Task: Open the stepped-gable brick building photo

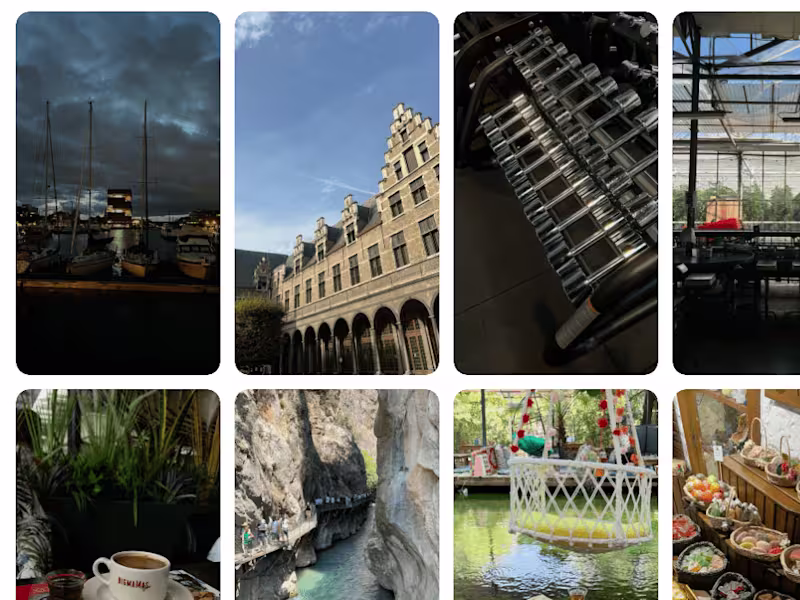Action: (336, 192)
